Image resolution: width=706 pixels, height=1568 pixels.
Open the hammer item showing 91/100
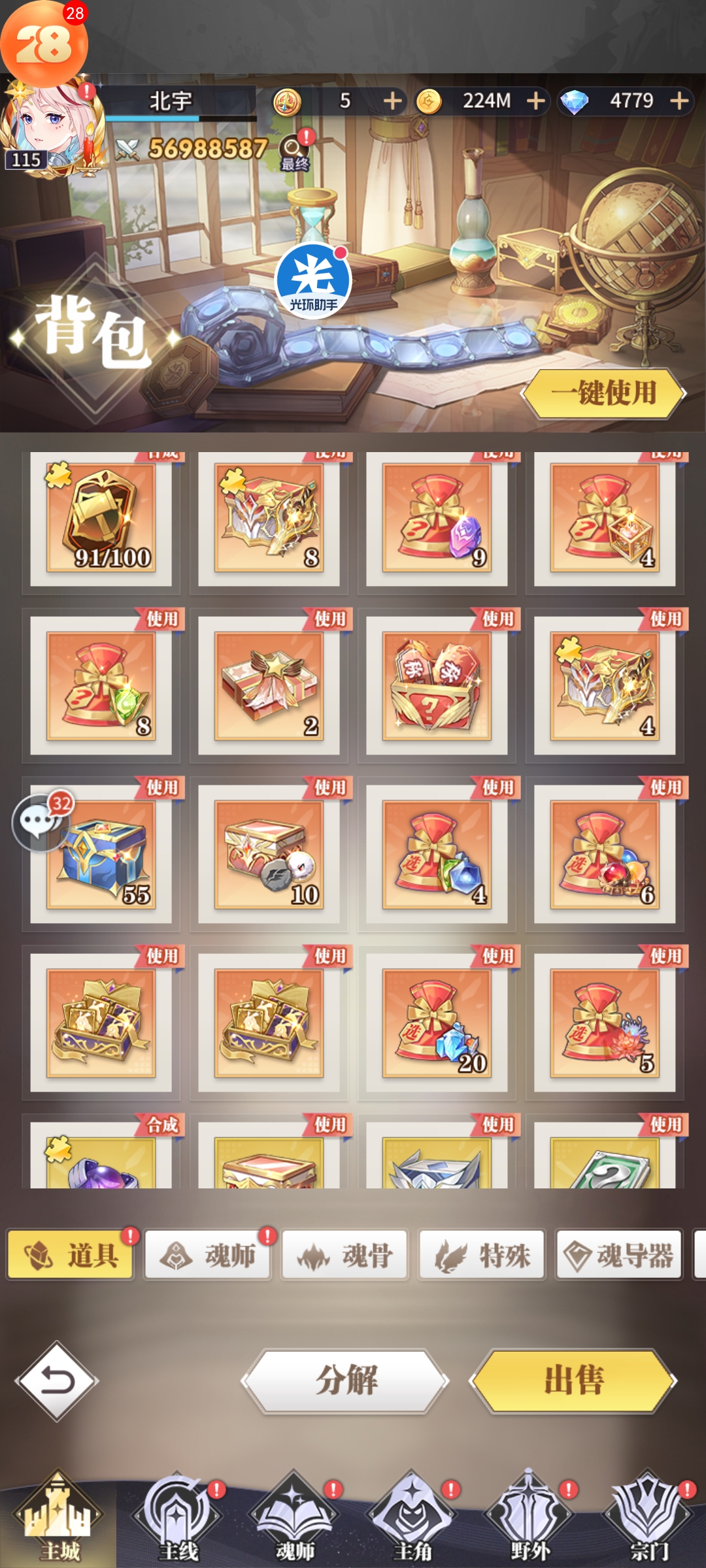[101, 518]
